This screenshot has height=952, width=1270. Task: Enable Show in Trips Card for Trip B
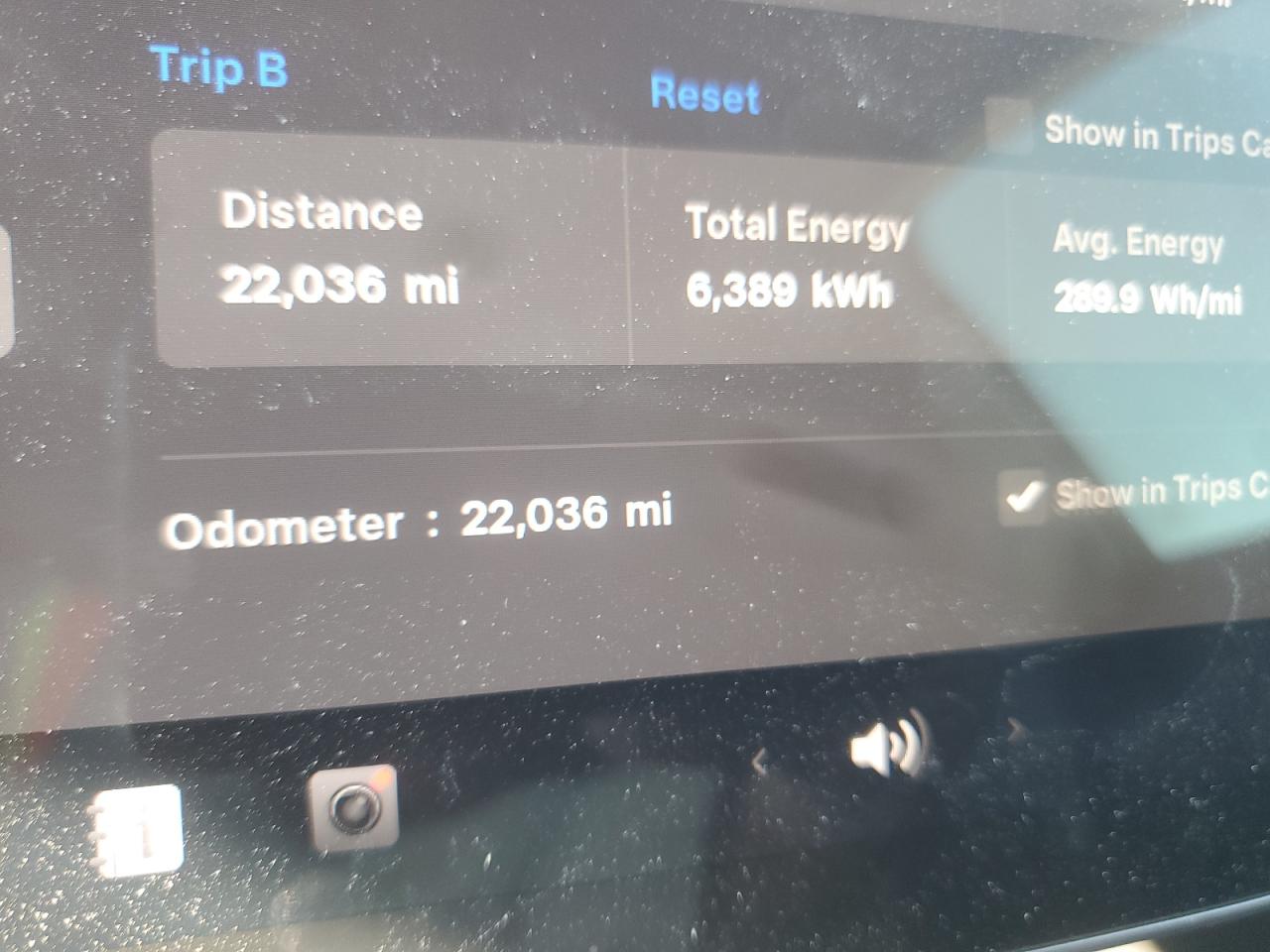coord(1009,127)
